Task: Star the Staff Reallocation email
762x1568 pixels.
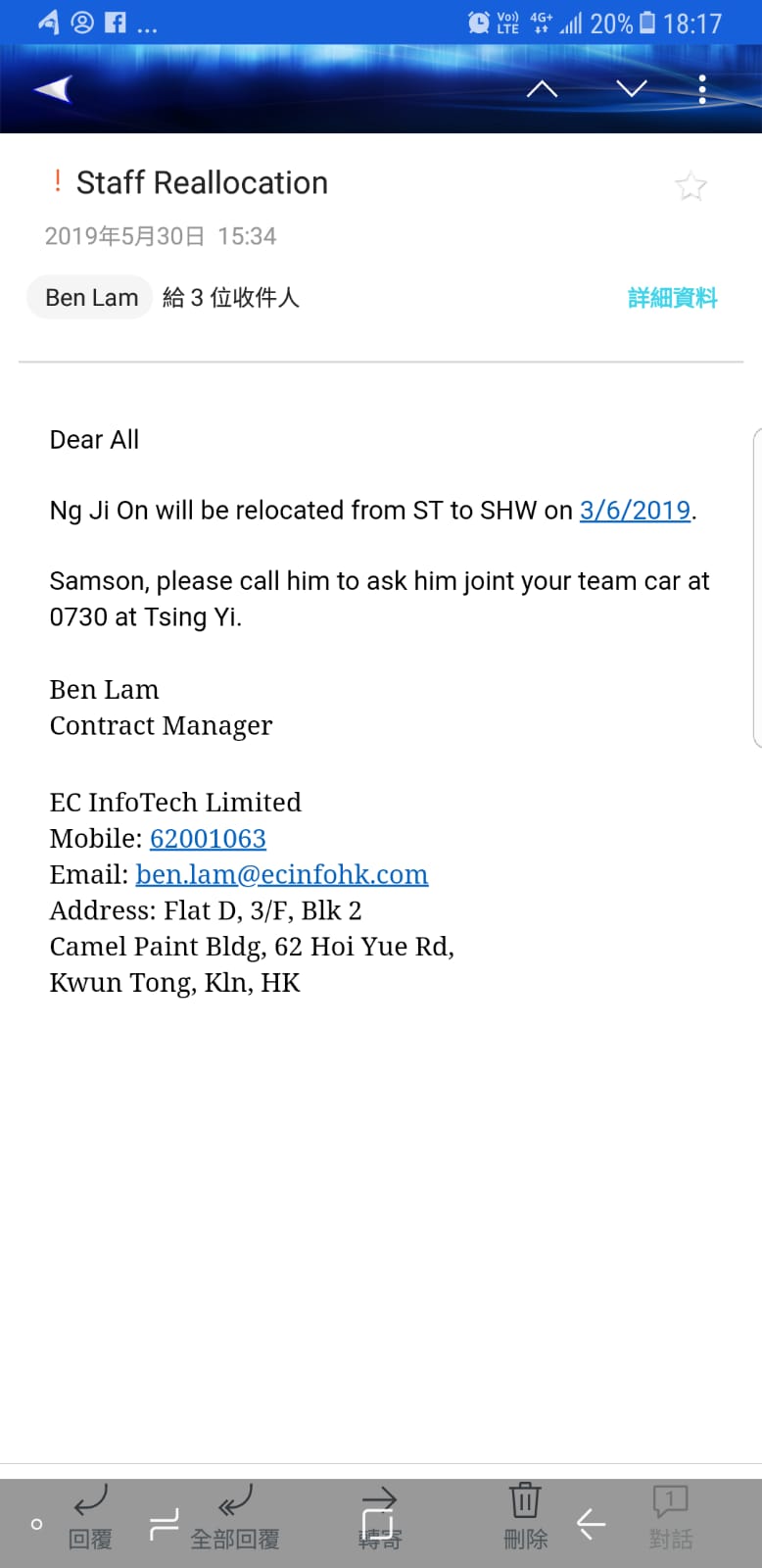Action: [x=691, y=186]
